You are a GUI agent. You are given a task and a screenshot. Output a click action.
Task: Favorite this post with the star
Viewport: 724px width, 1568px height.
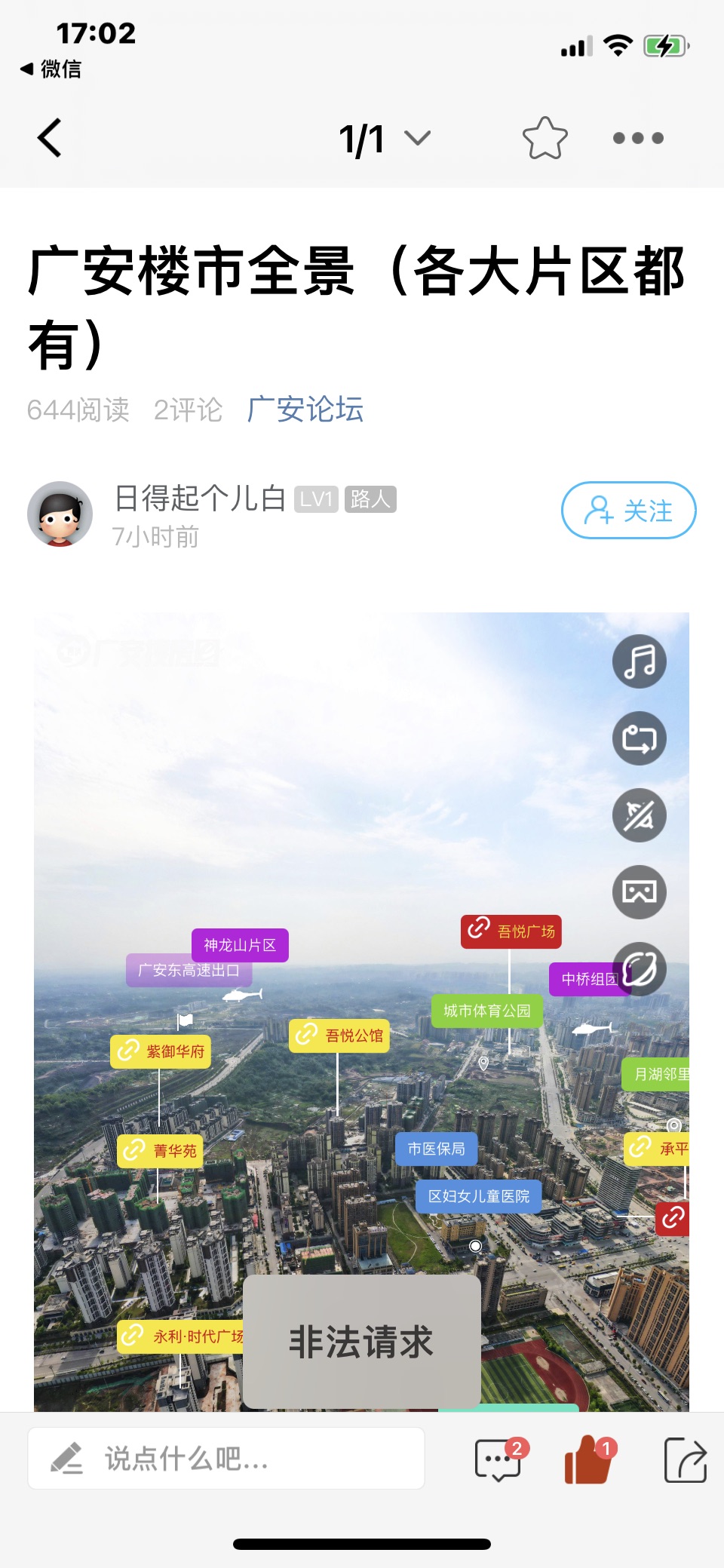click(x=545, y=138)
